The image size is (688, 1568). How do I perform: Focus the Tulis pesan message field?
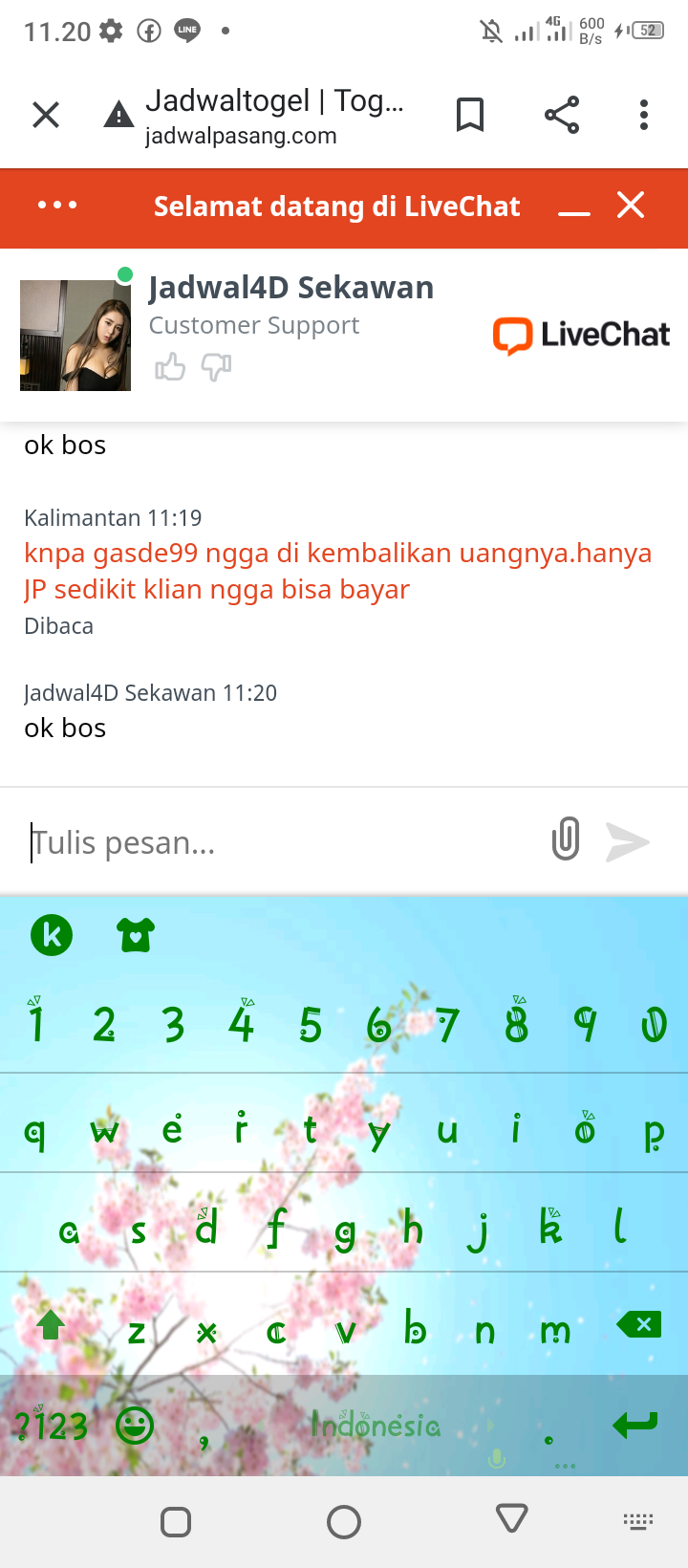(277, 842)
